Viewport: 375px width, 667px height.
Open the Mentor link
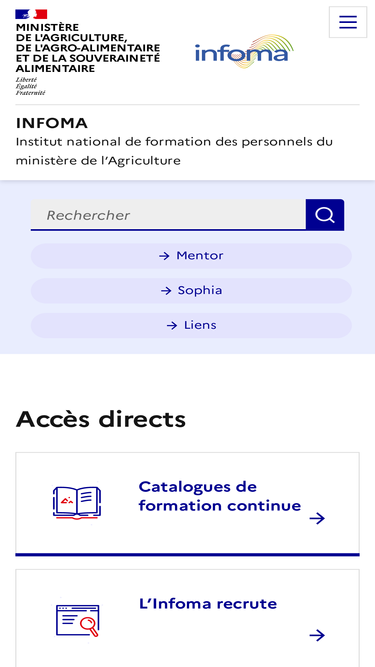191,256
